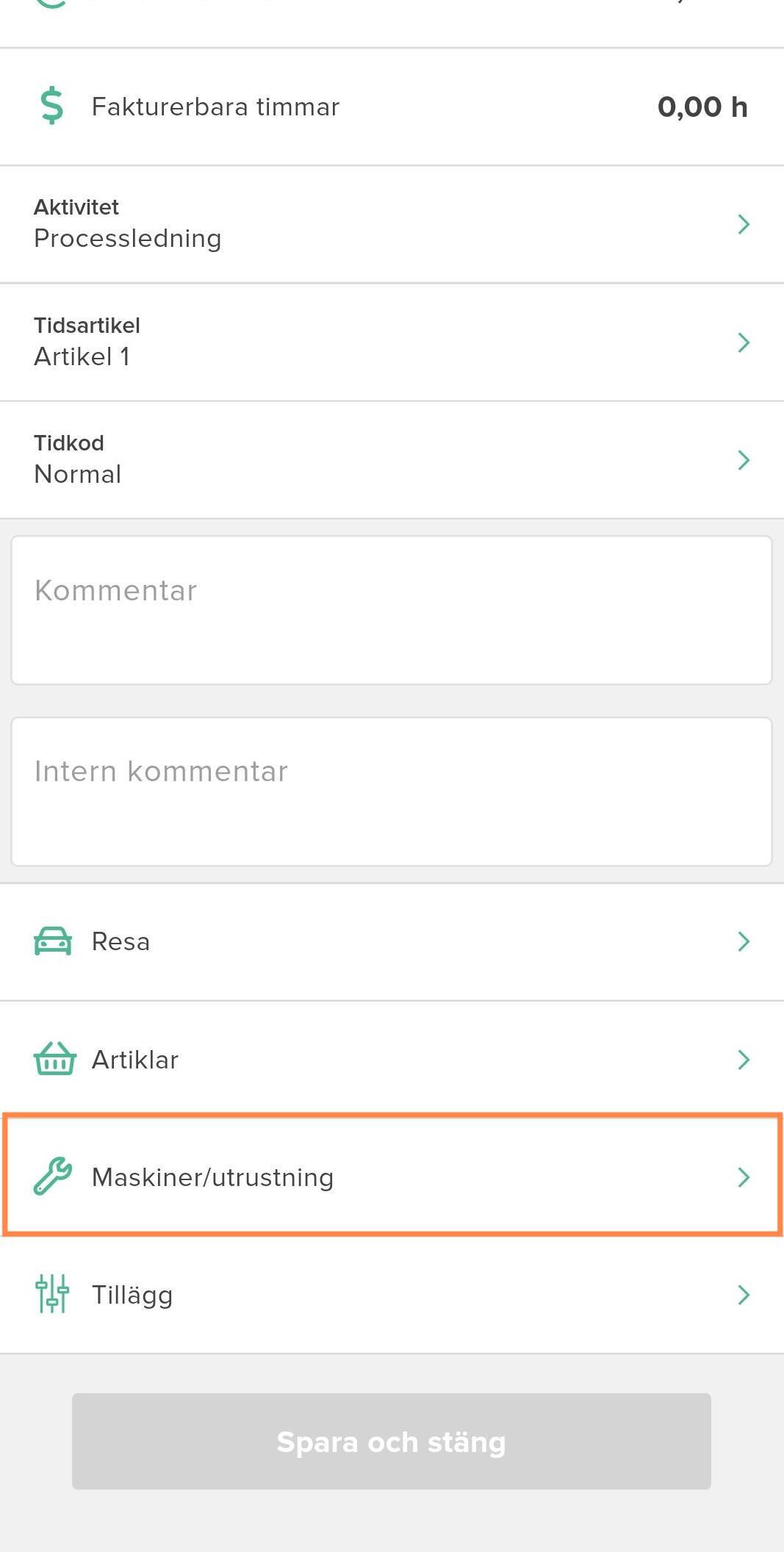Image resolution: width=784 pixels, height=1552 pixels.
Task: Focus the Intern kommentar field
Action: (x=392, y=791)
